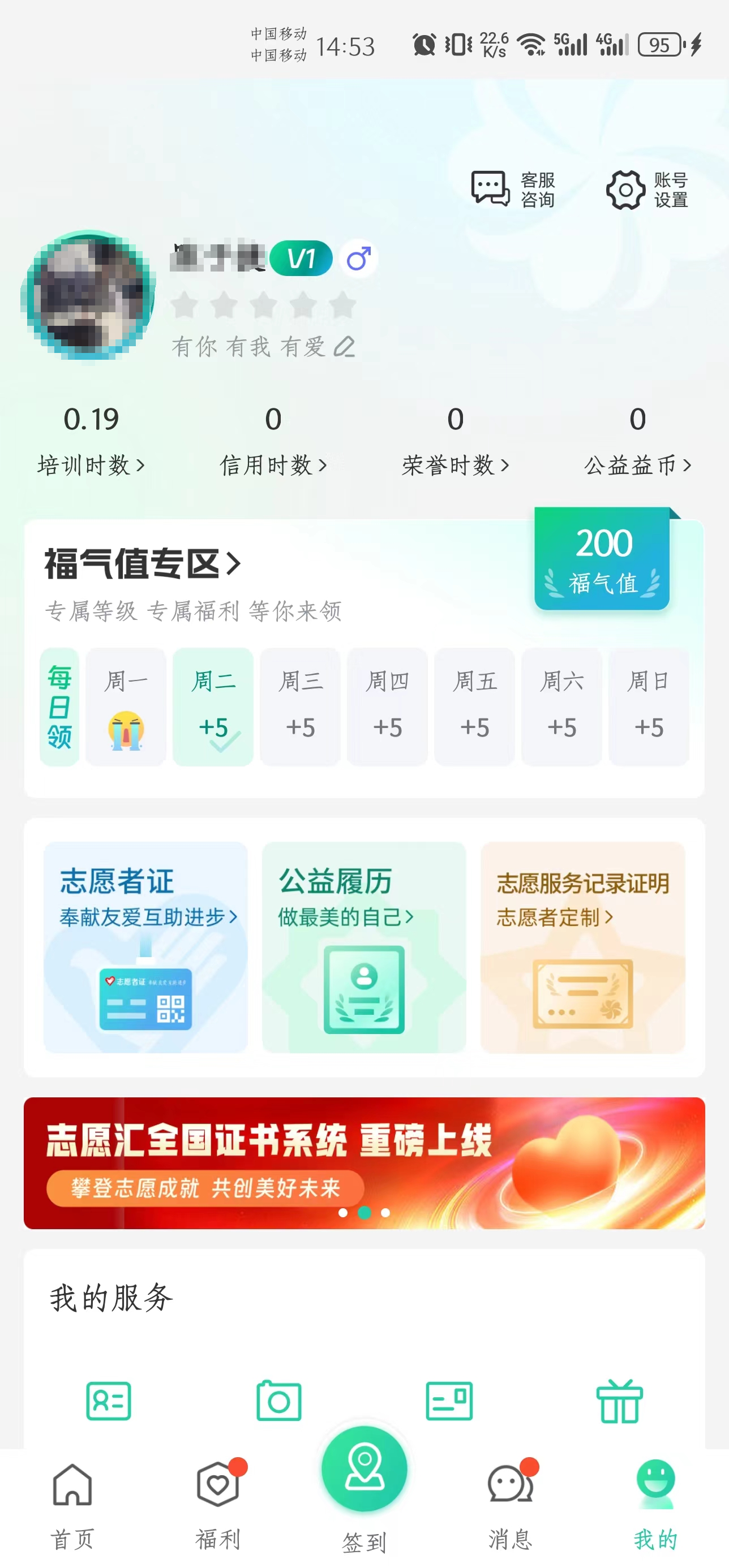View 荣誉时数 details
729x1568 pixels.
tap(455, 465)
